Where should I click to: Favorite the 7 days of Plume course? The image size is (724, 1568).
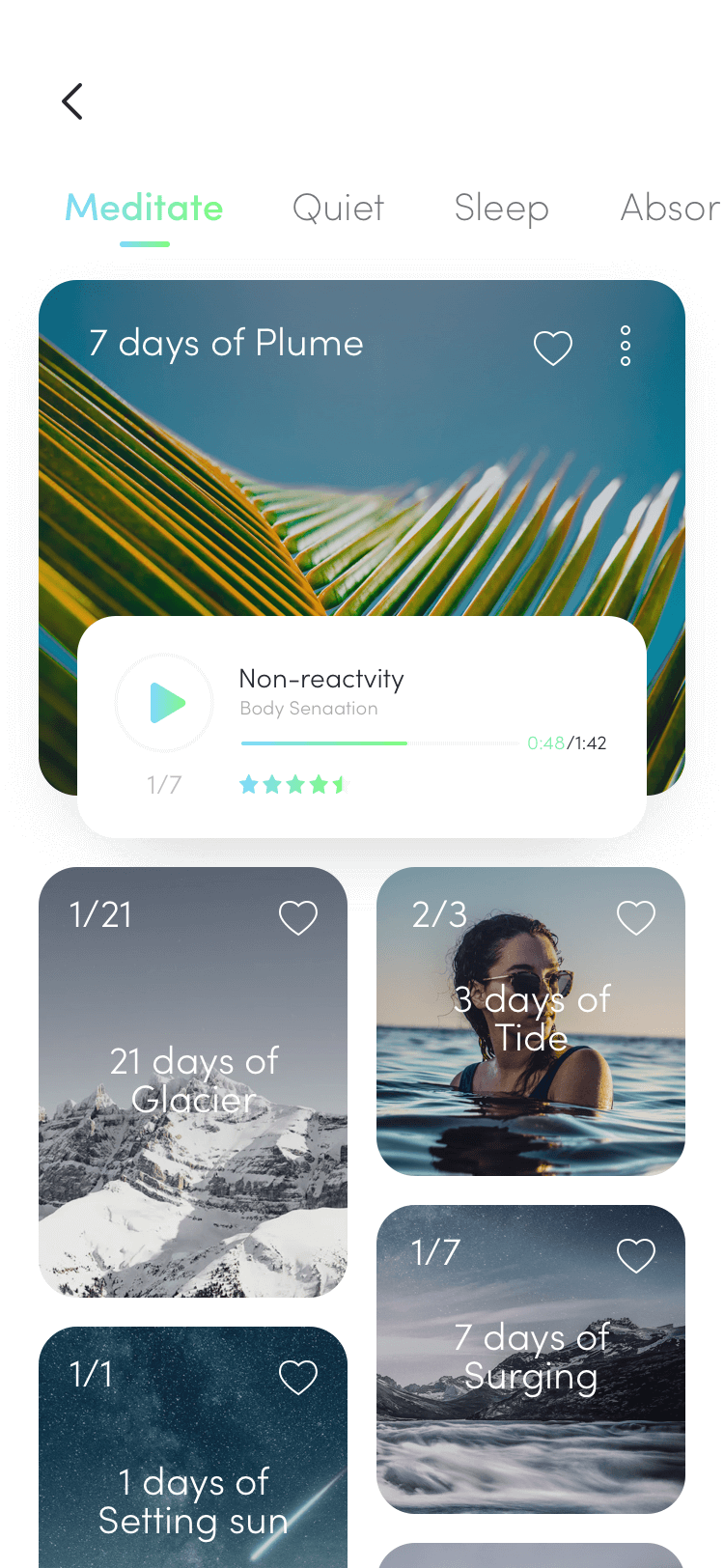pos(553,348)
